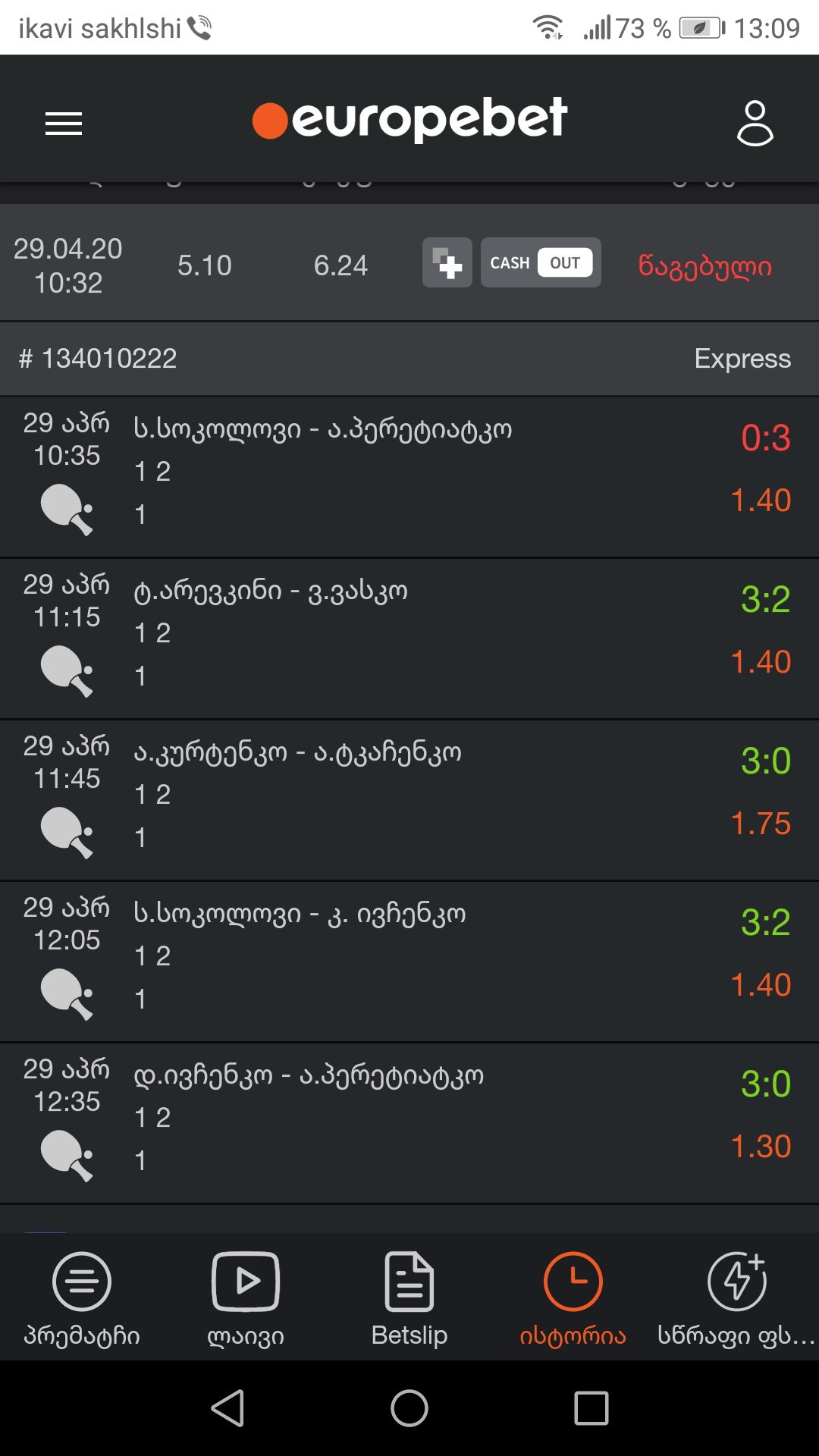Switch to the ლაივი tab

[x=246, y=1298]
